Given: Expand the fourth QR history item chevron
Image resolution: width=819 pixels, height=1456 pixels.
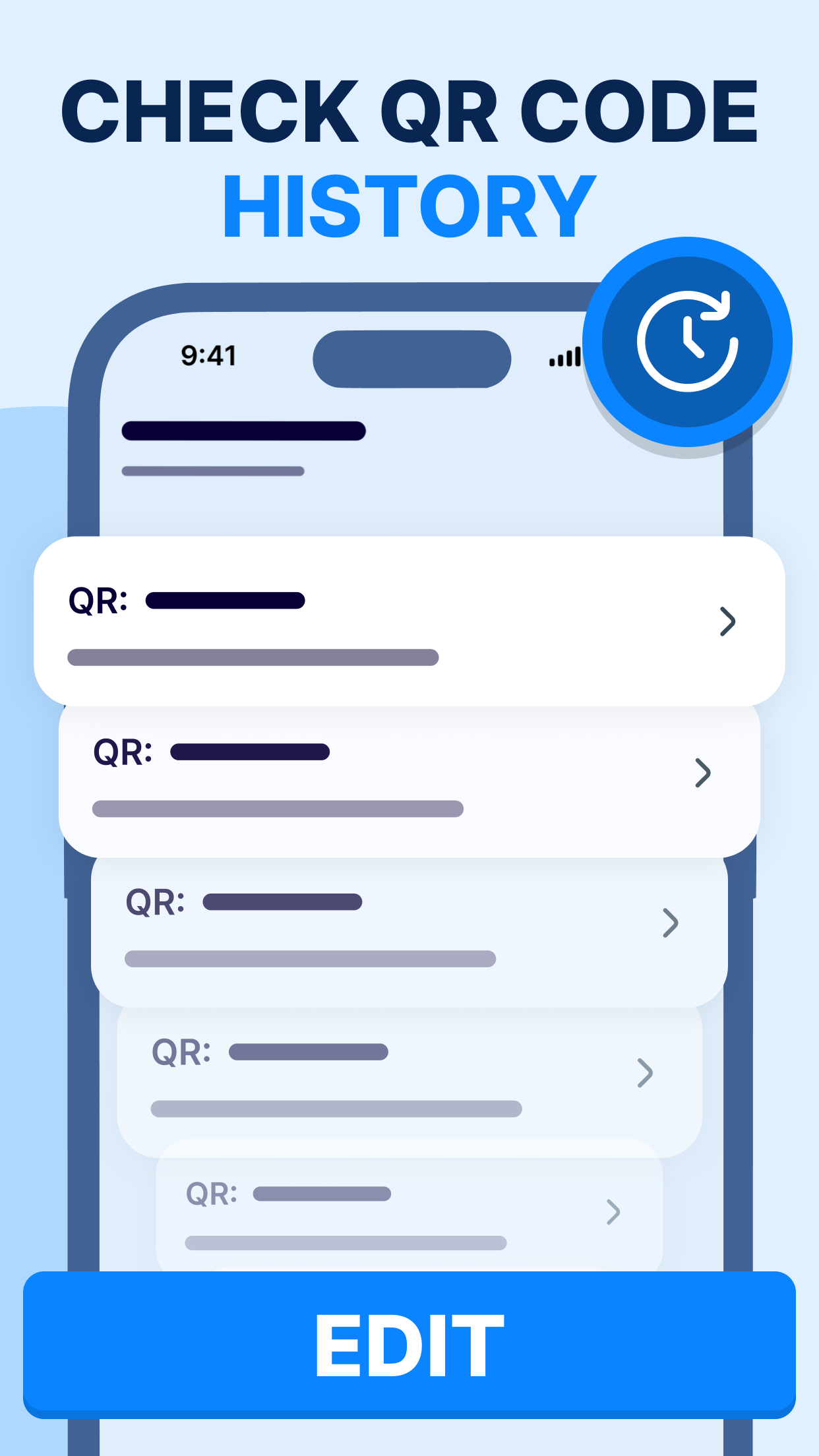Looking at the screenshot, I should tap(644, 1072).
